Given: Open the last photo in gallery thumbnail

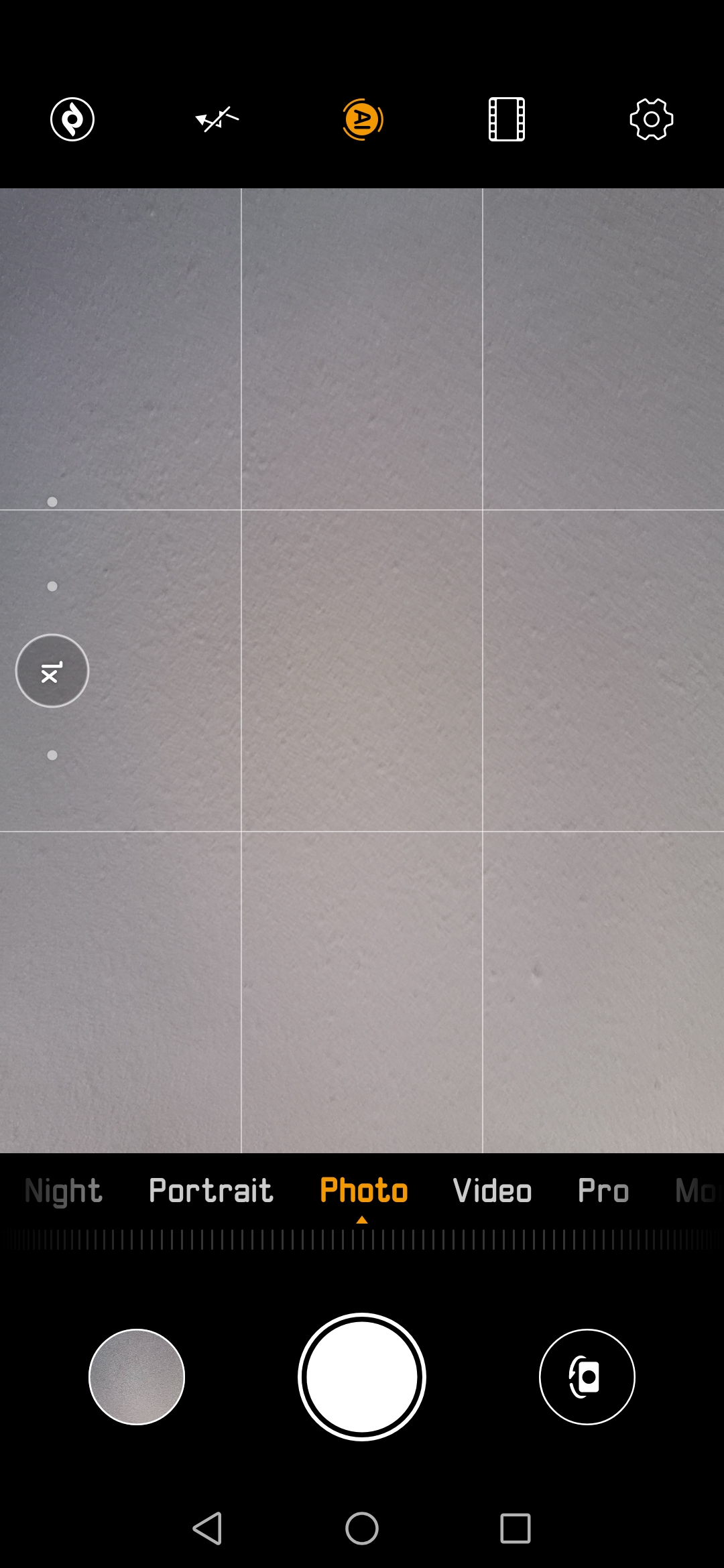Looking at the screenshot, I should 137,1376.
